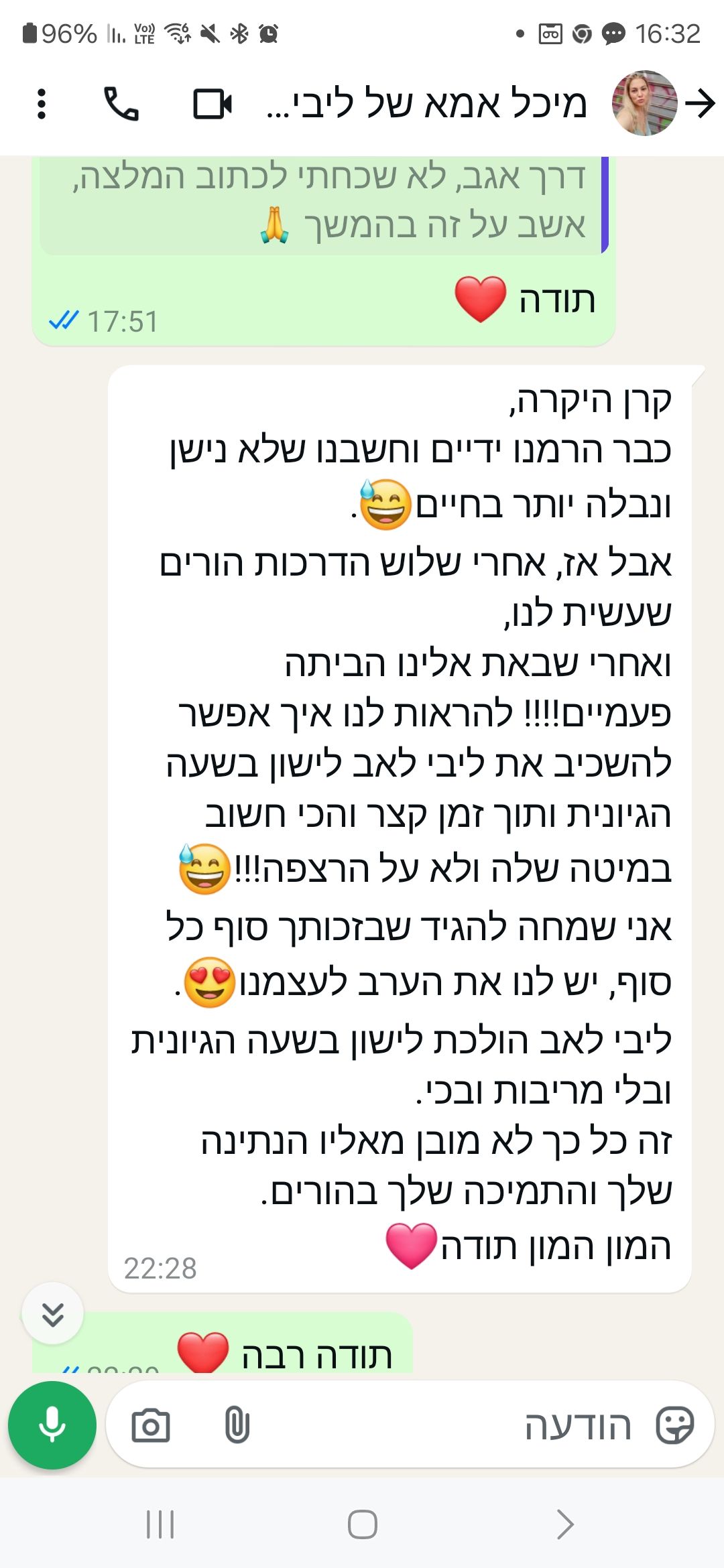The height and width of the screenshot is (1568, 724).
Task: Attach a file to the chat
Action: click(237, 1425)
